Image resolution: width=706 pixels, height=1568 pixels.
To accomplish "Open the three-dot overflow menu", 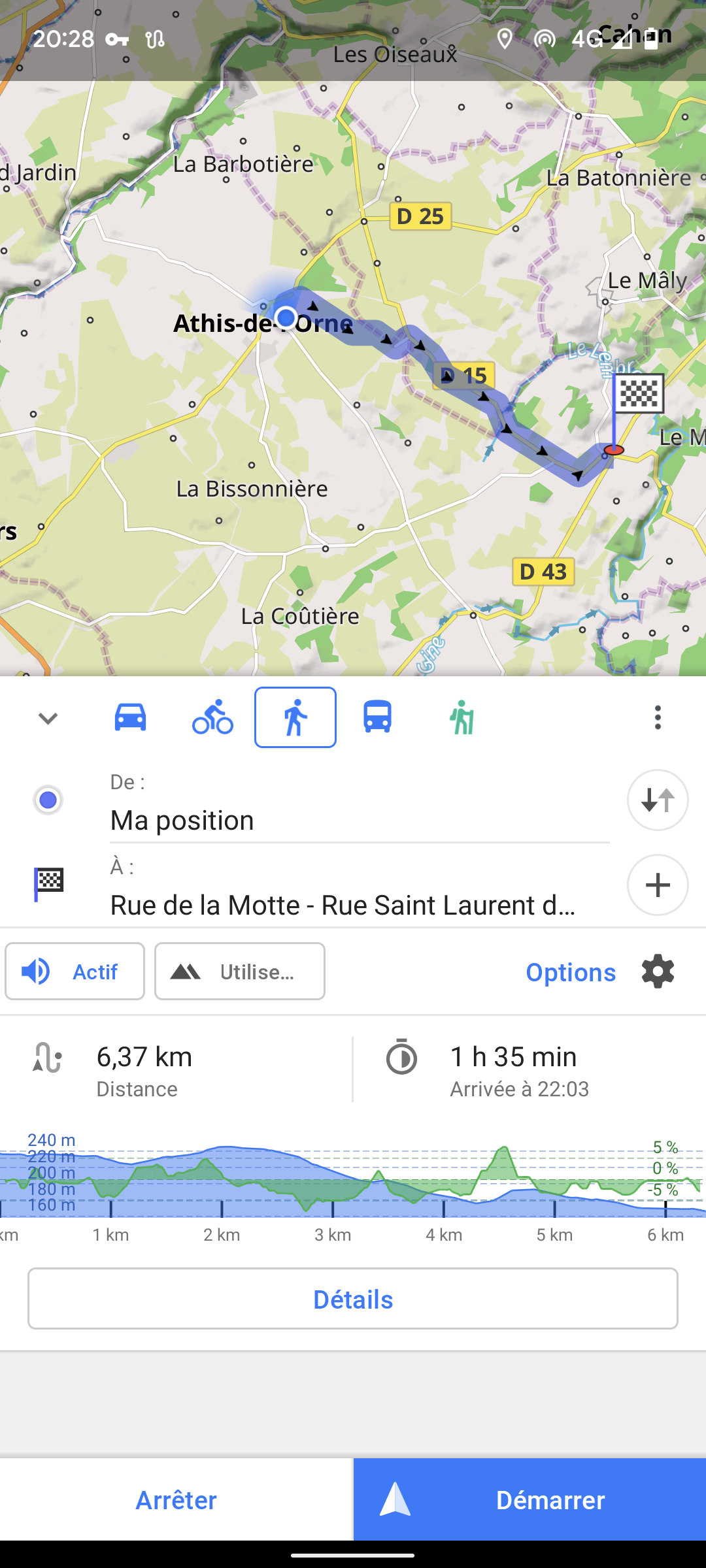I will 658,717.
